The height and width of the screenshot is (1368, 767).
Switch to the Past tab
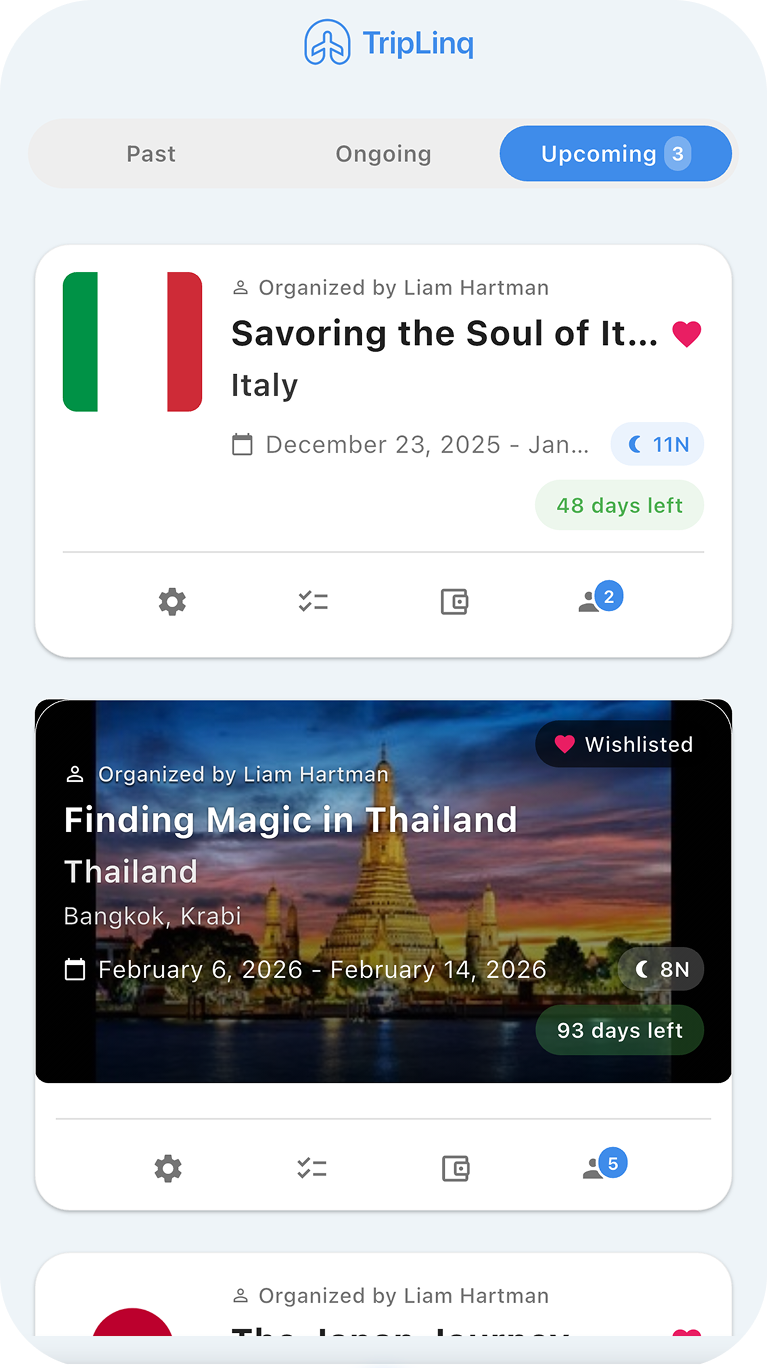(150, 153)
